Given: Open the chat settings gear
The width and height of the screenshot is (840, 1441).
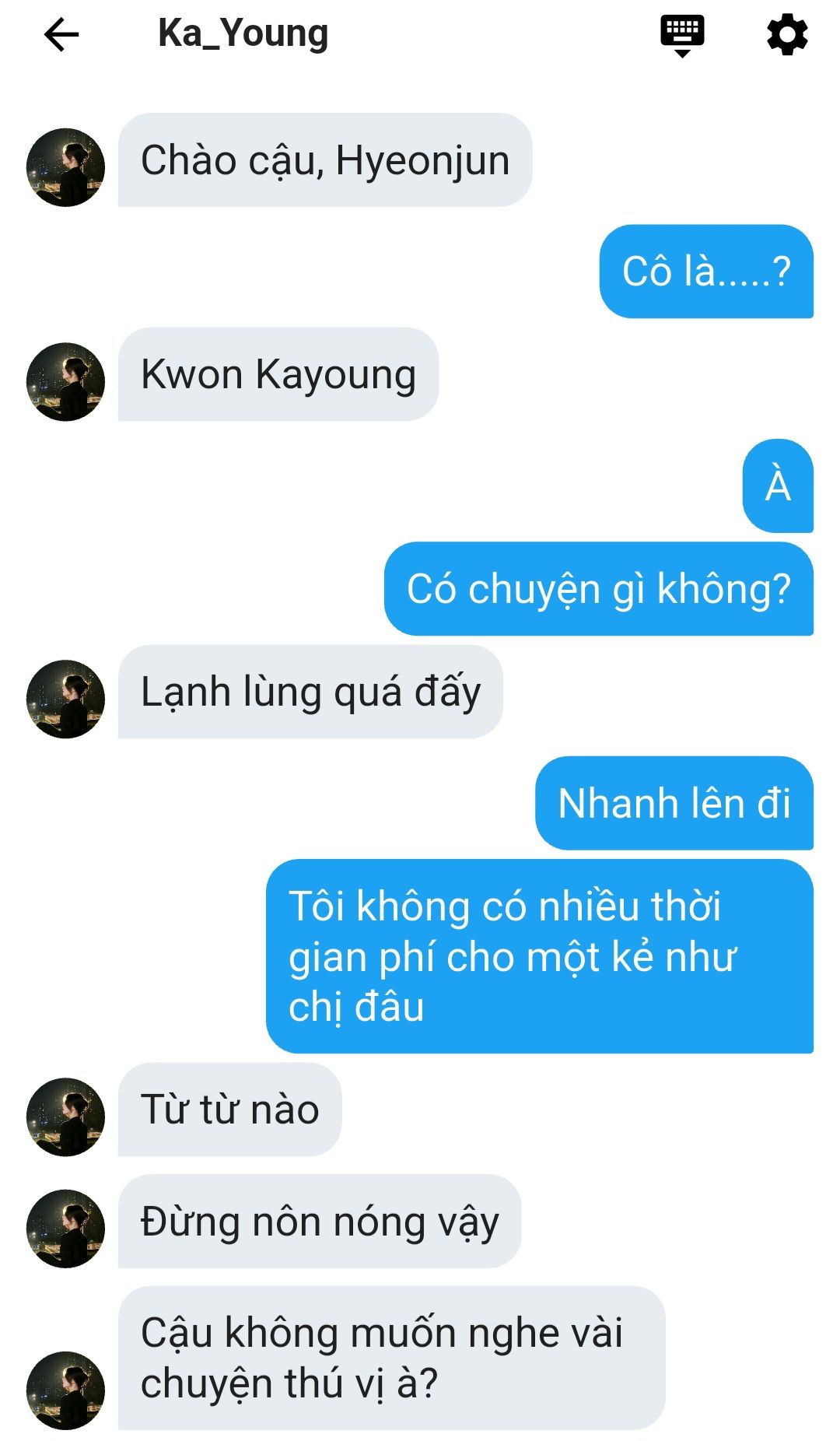Looking at the screenshot, I should 787,35.
